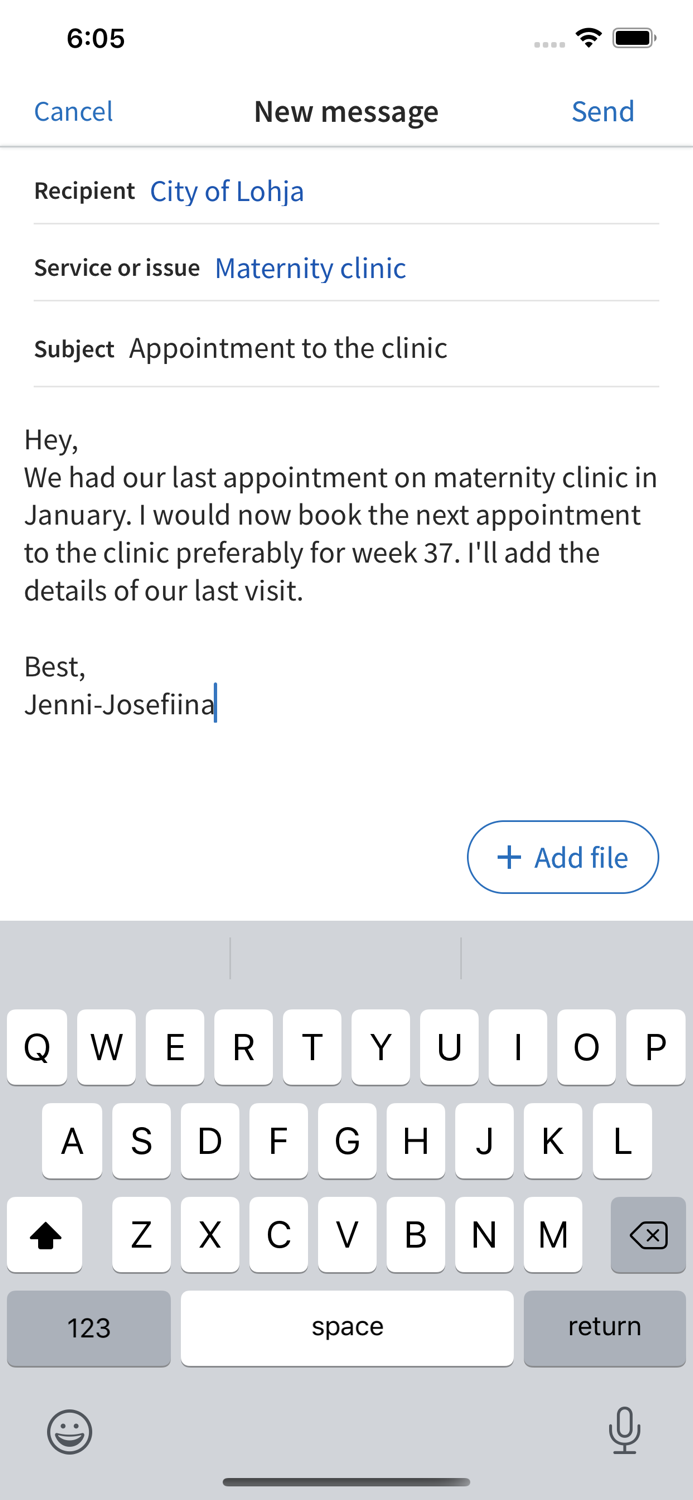Change the Maternity clinic service selection

310,268
